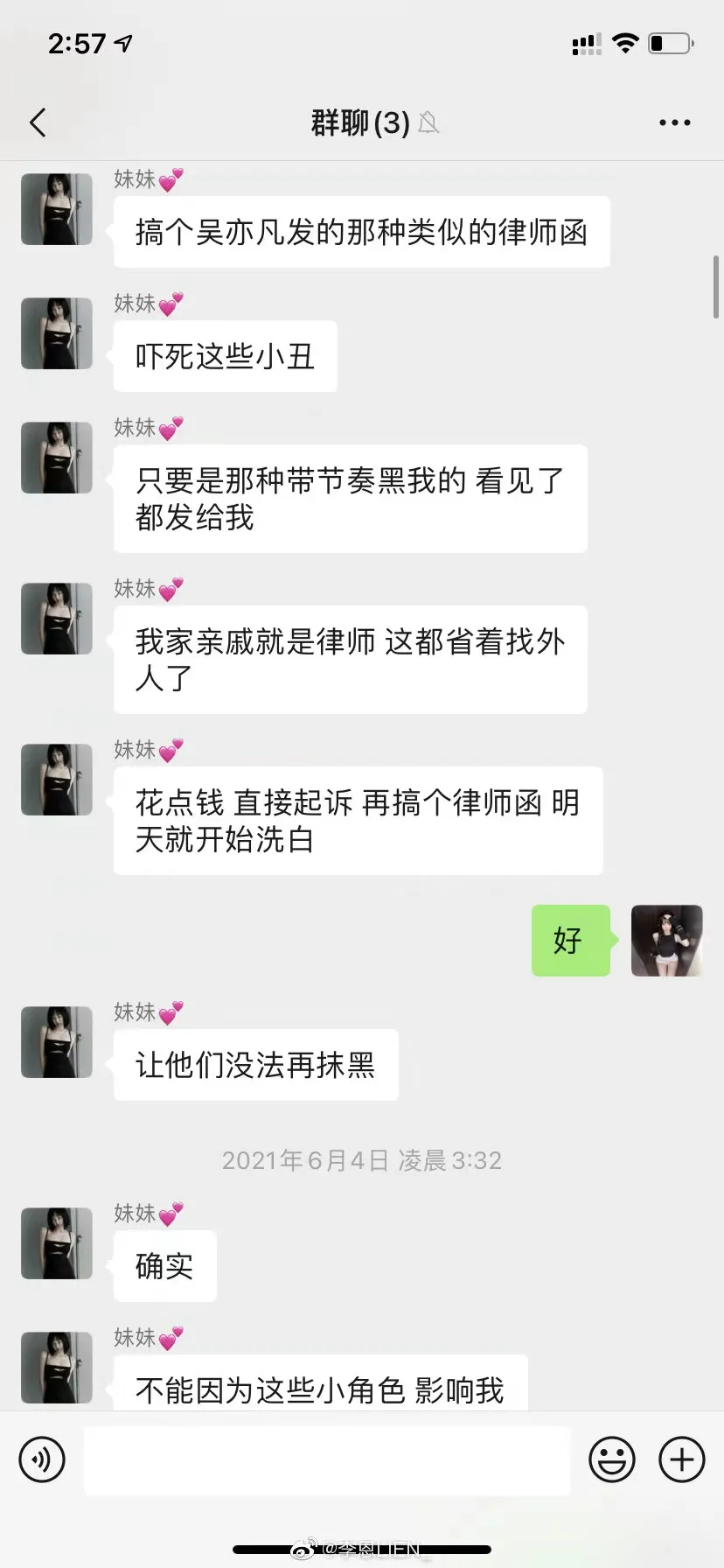Open the emoji picker
The width and height of the screenshot is (724, 1568).
pyautogui.click(x=612, y=1459)
